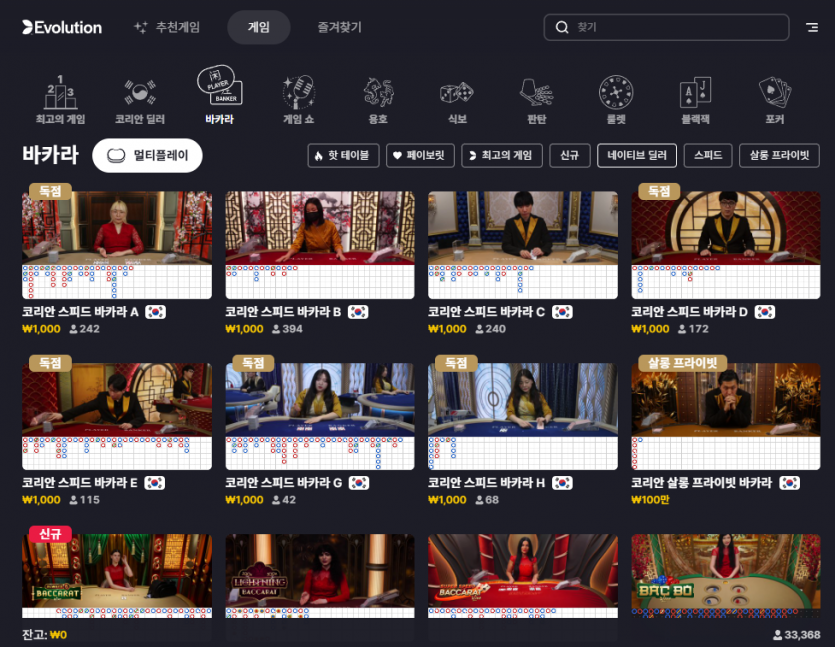835x647 pixels.
Task: Switch to the 즐겨찾기 tab
Action: coord(339,27)
